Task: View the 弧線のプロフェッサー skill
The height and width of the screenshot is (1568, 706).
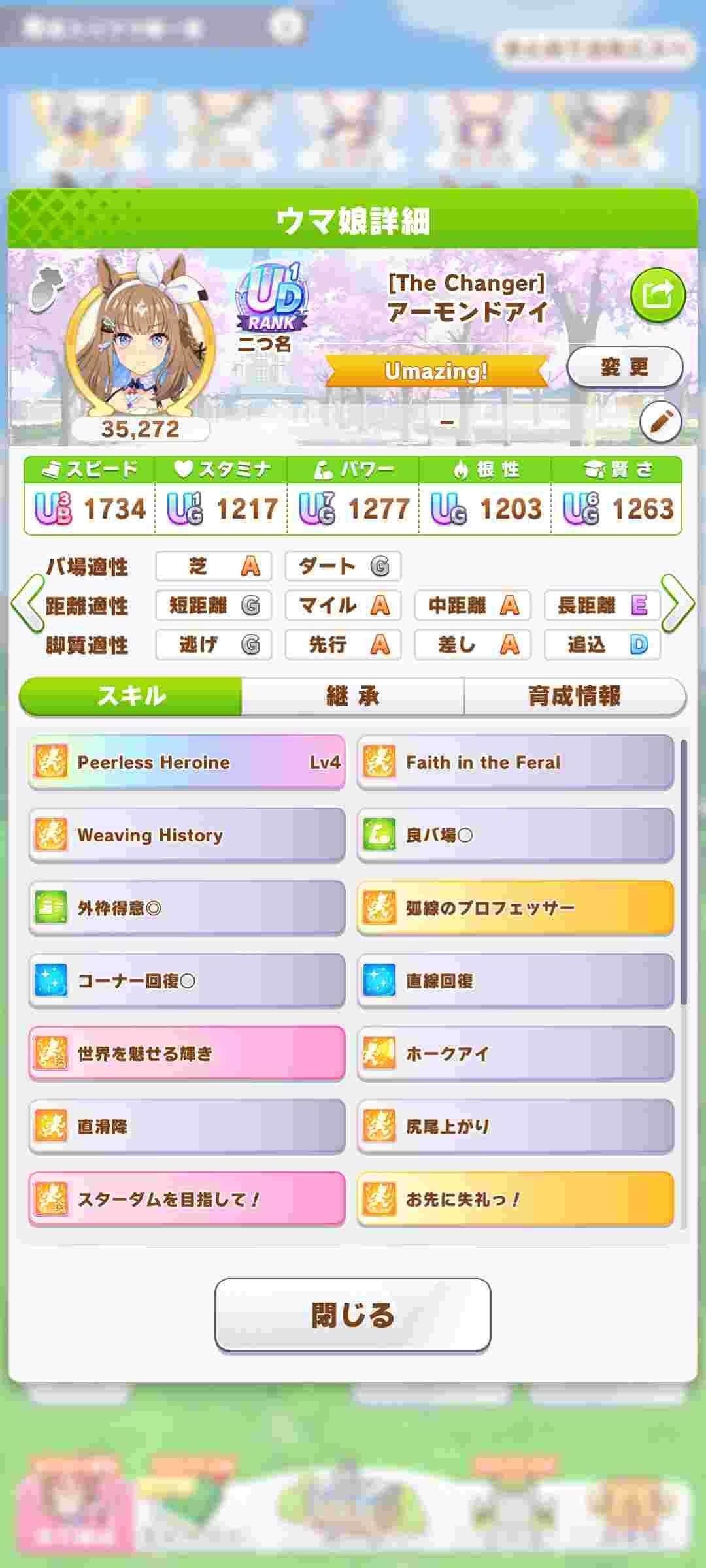Action: [x=515, y=908]
